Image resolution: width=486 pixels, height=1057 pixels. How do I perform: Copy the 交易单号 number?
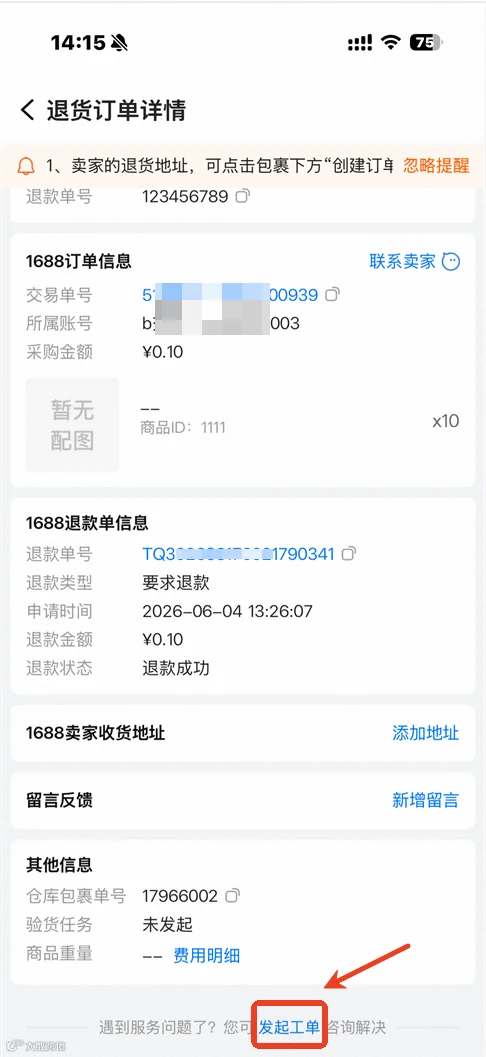332,295
